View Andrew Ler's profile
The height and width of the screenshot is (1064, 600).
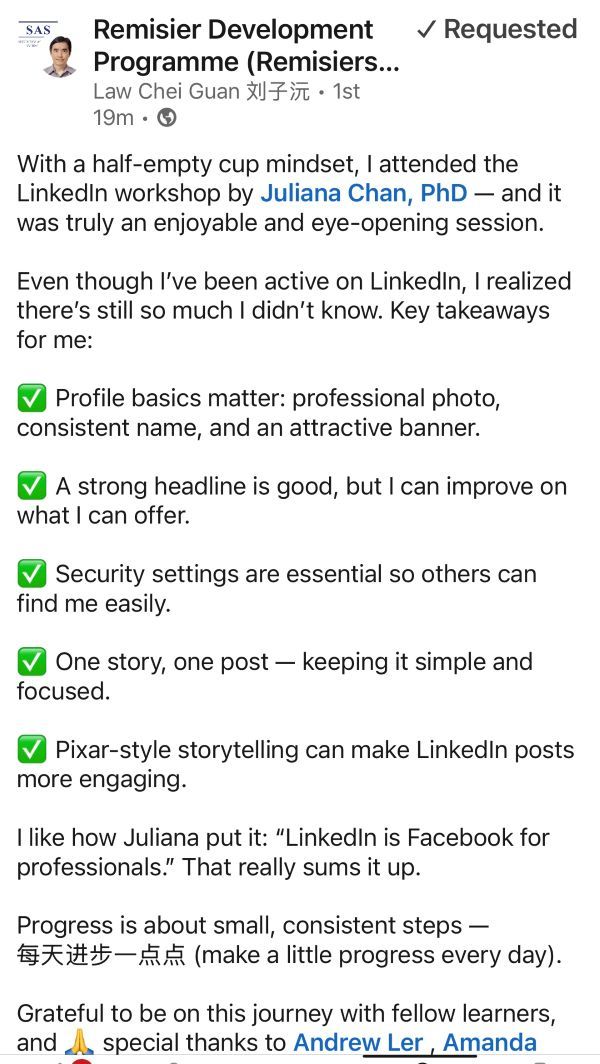pyautogui.click(x=358, y=1042)
